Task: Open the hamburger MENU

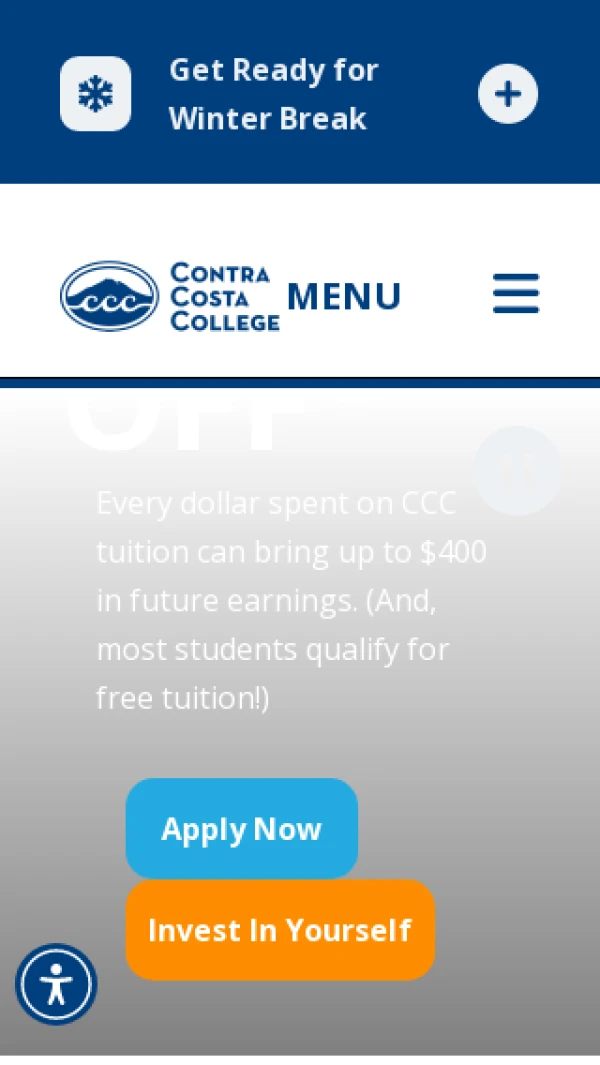Action: tap(515, 295)
